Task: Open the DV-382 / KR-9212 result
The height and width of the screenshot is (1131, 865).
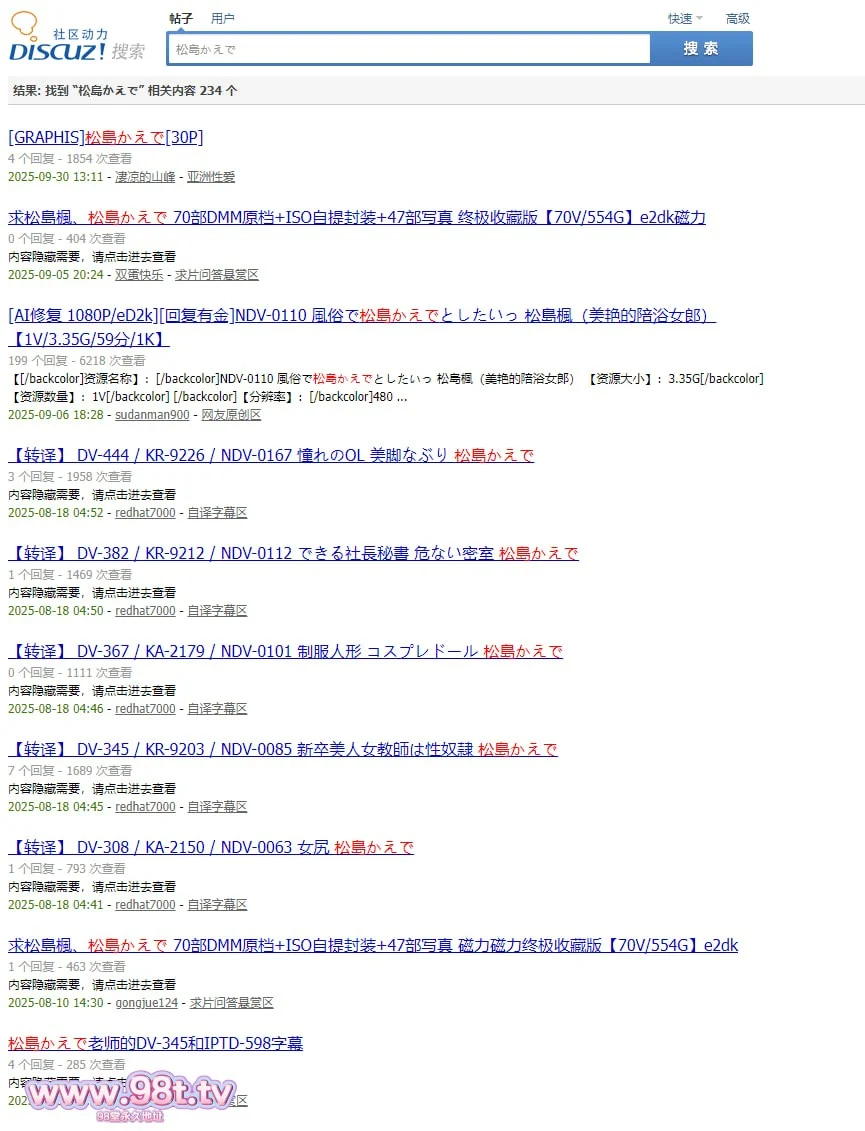Action: point(294,553)
